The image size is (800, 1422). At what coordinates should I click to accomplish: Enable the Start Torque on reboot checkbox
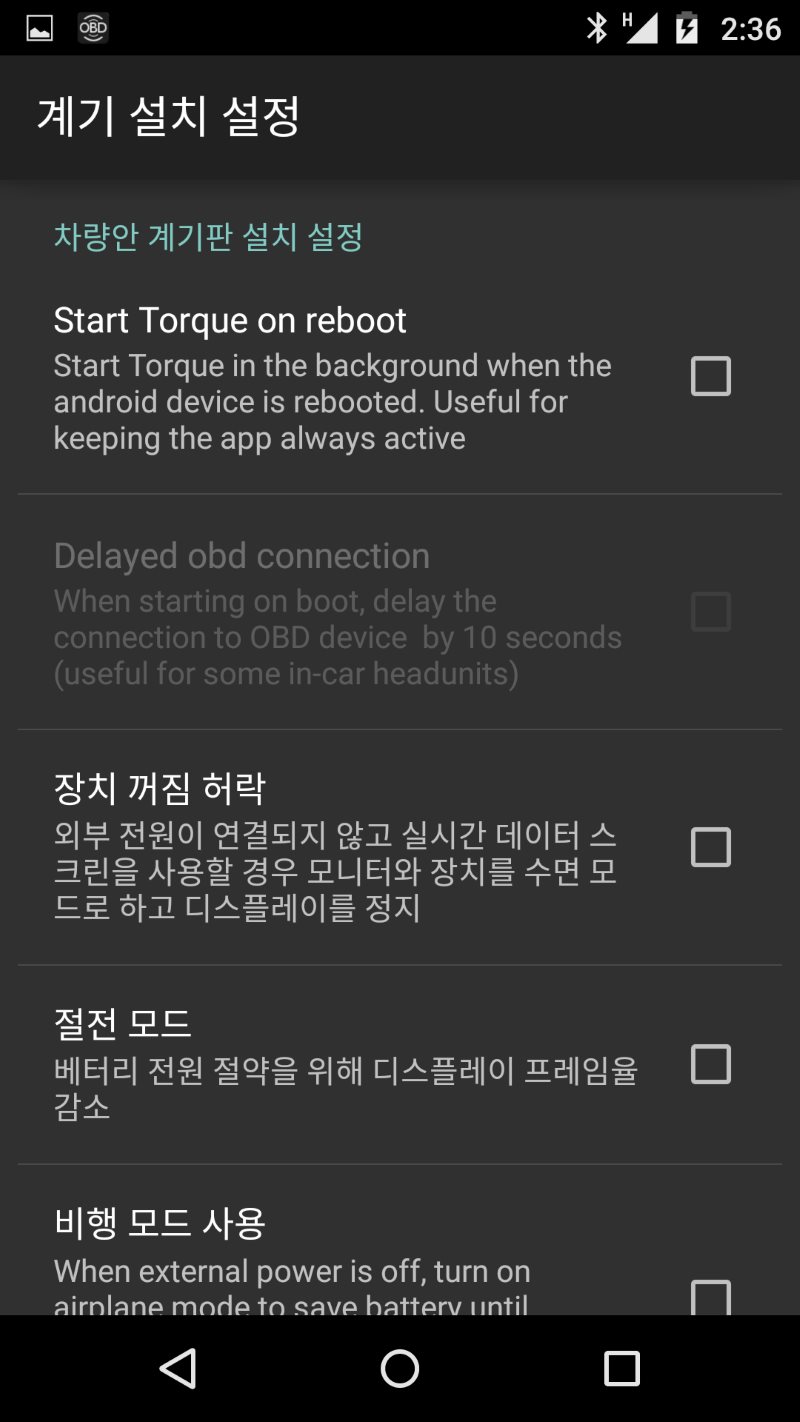pyautogui.click(x=711, y=377)
